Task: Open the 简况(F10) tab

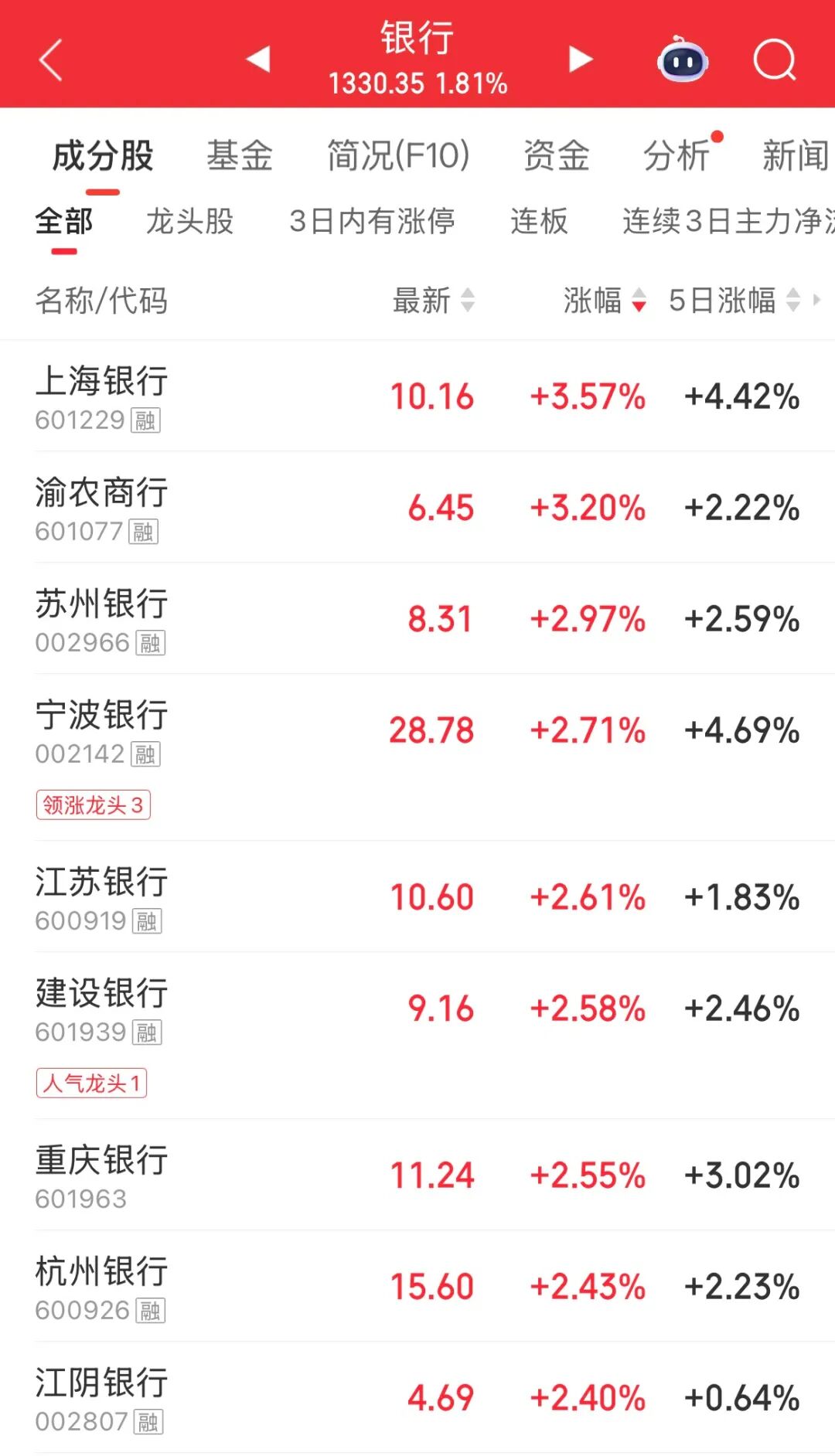Action: click(398, 155)
